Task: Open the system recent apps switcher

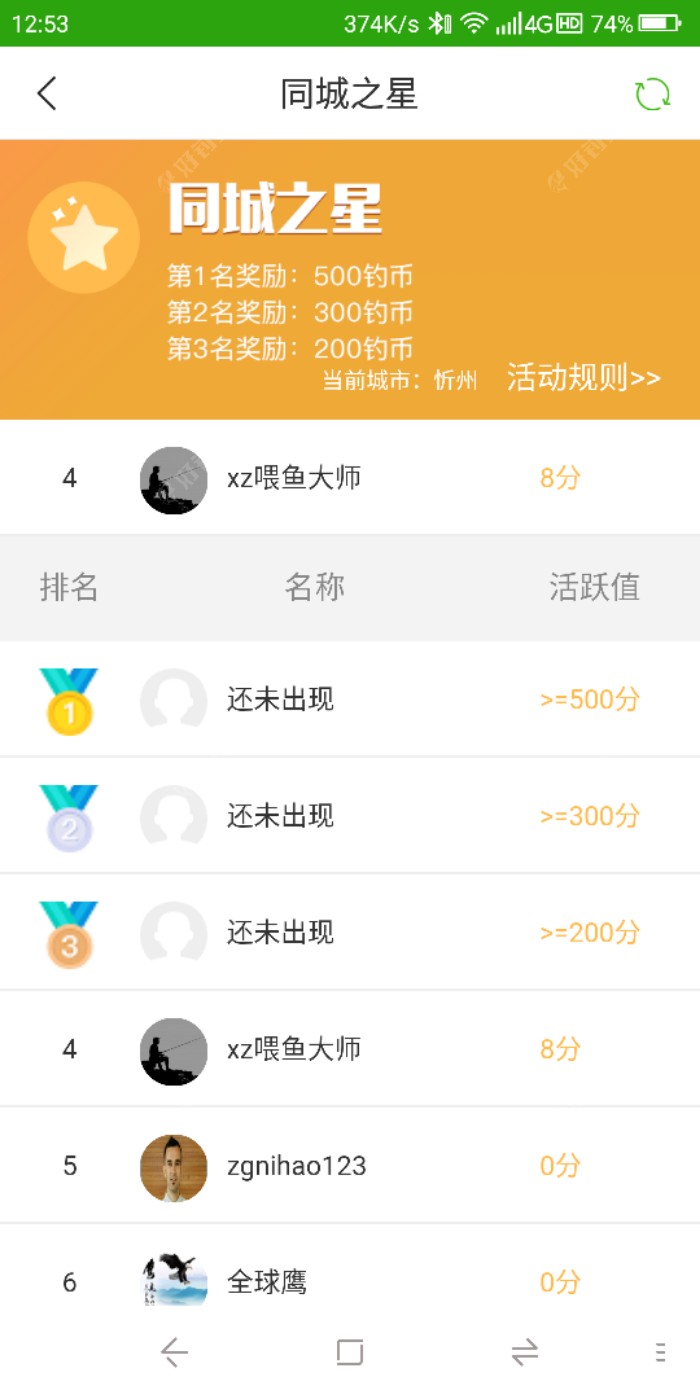Action: coord(524,1353)
